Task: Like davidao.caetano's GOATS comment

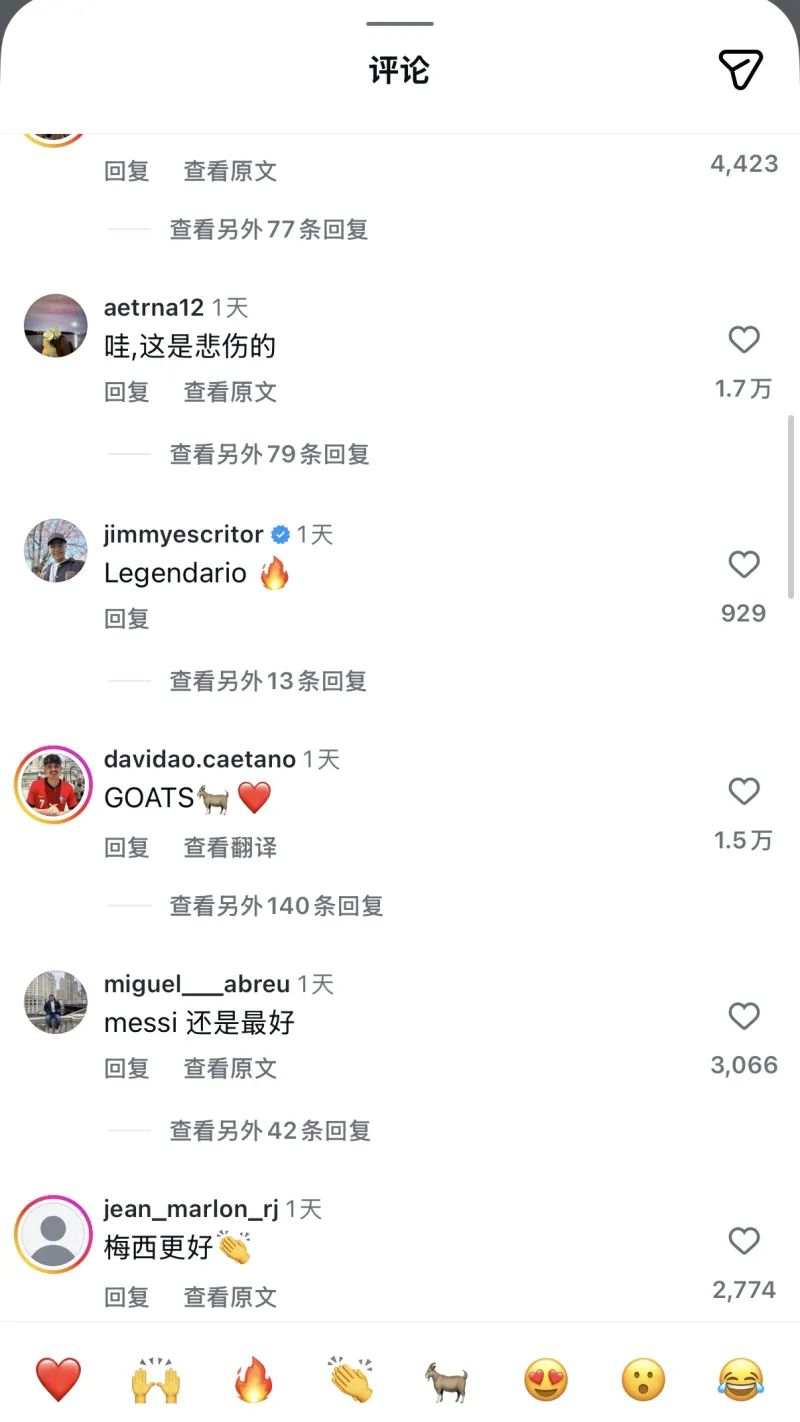Action: pos(743,792)
